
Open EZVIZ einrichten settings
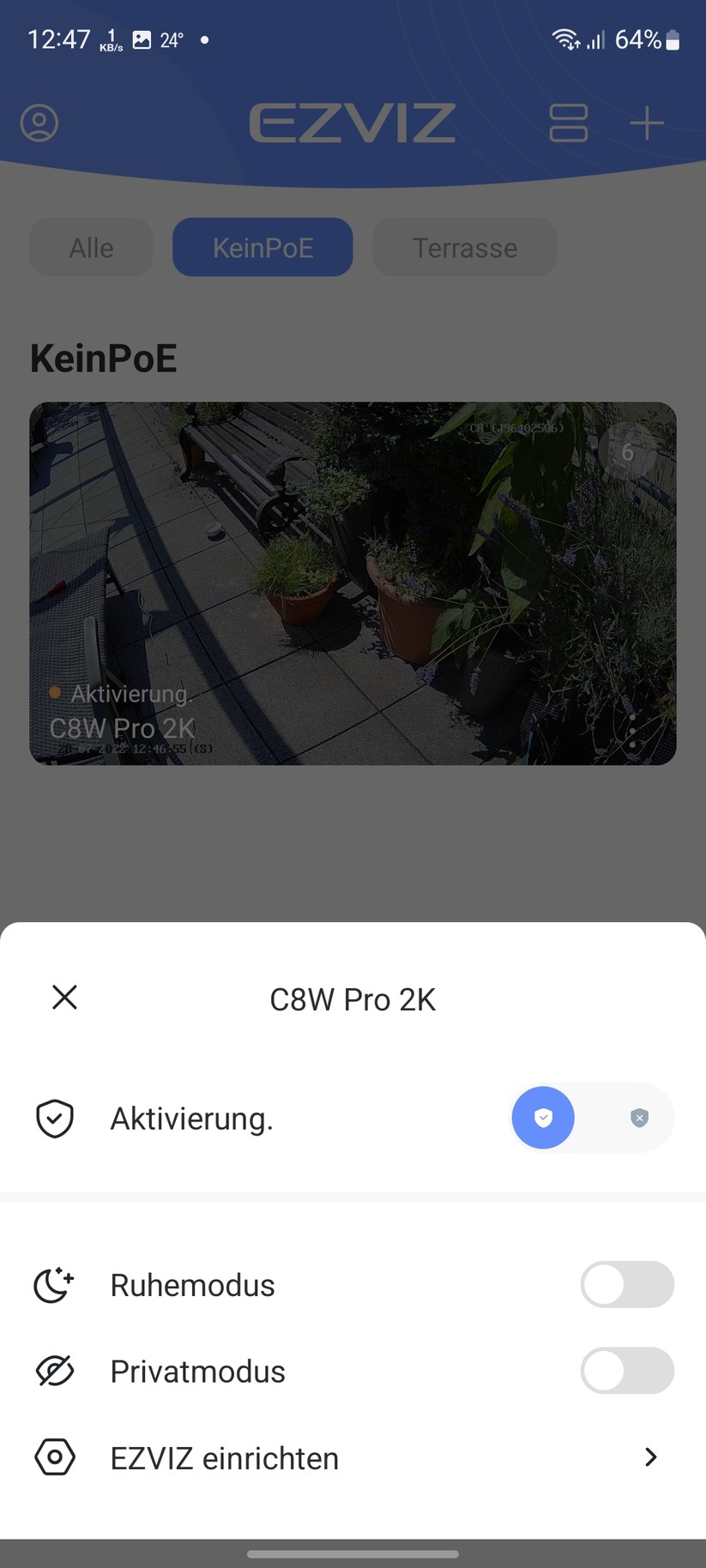(x=223, y=1457)
